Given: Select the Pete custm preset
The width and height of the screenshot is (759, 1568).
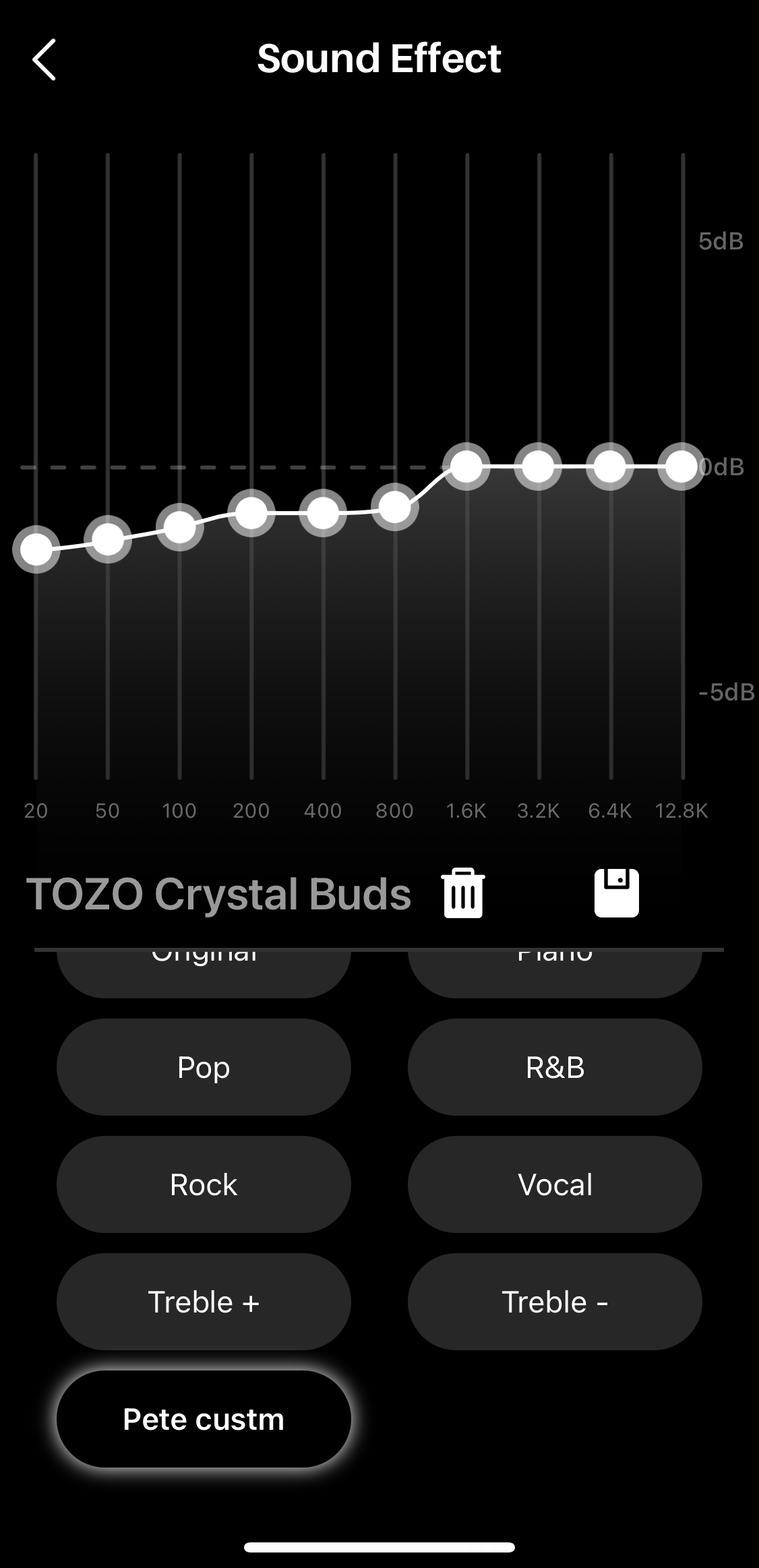Looking at the screenshot, I should [x=204, y=1419].
